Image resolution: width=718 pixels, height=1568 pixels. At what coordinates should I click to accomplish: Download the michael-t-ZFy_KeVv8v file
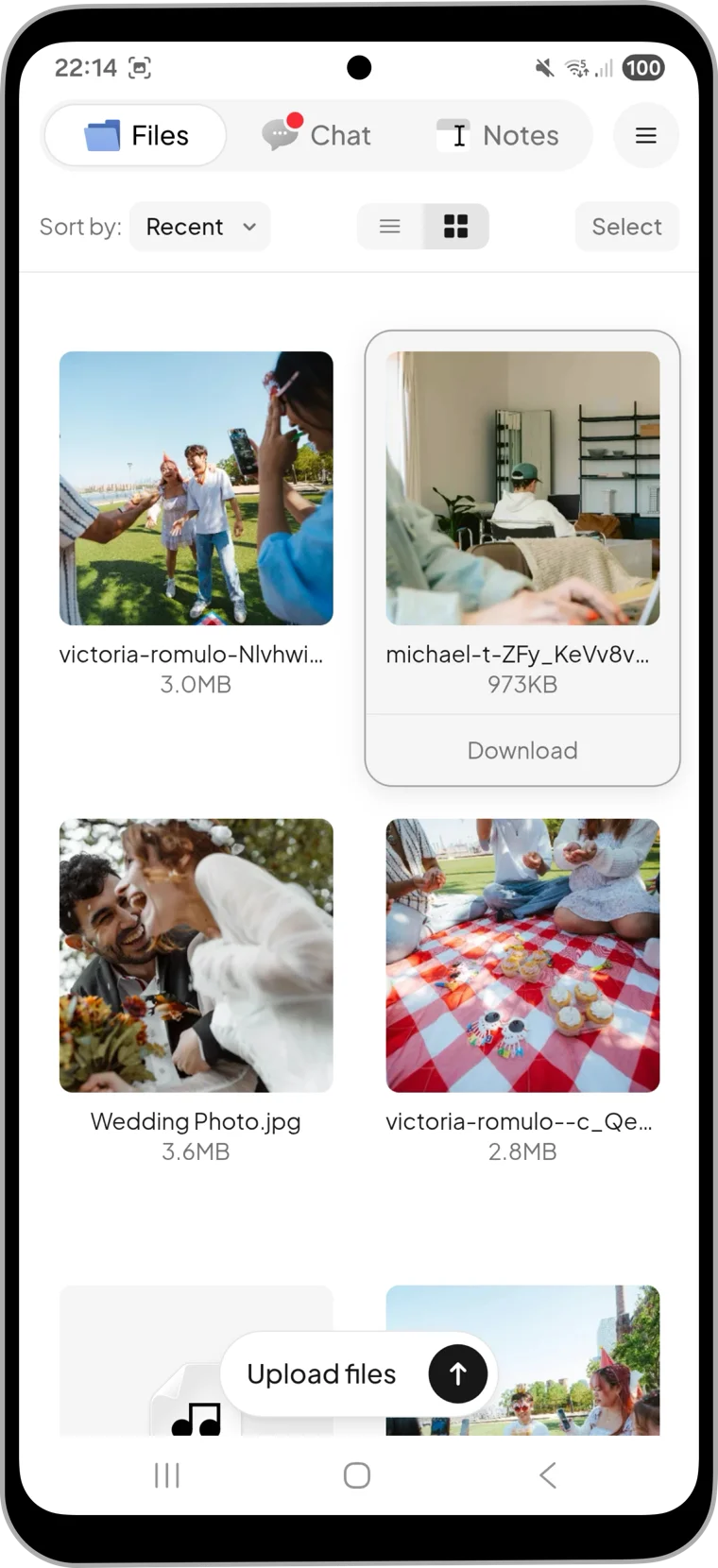(522, 750)
